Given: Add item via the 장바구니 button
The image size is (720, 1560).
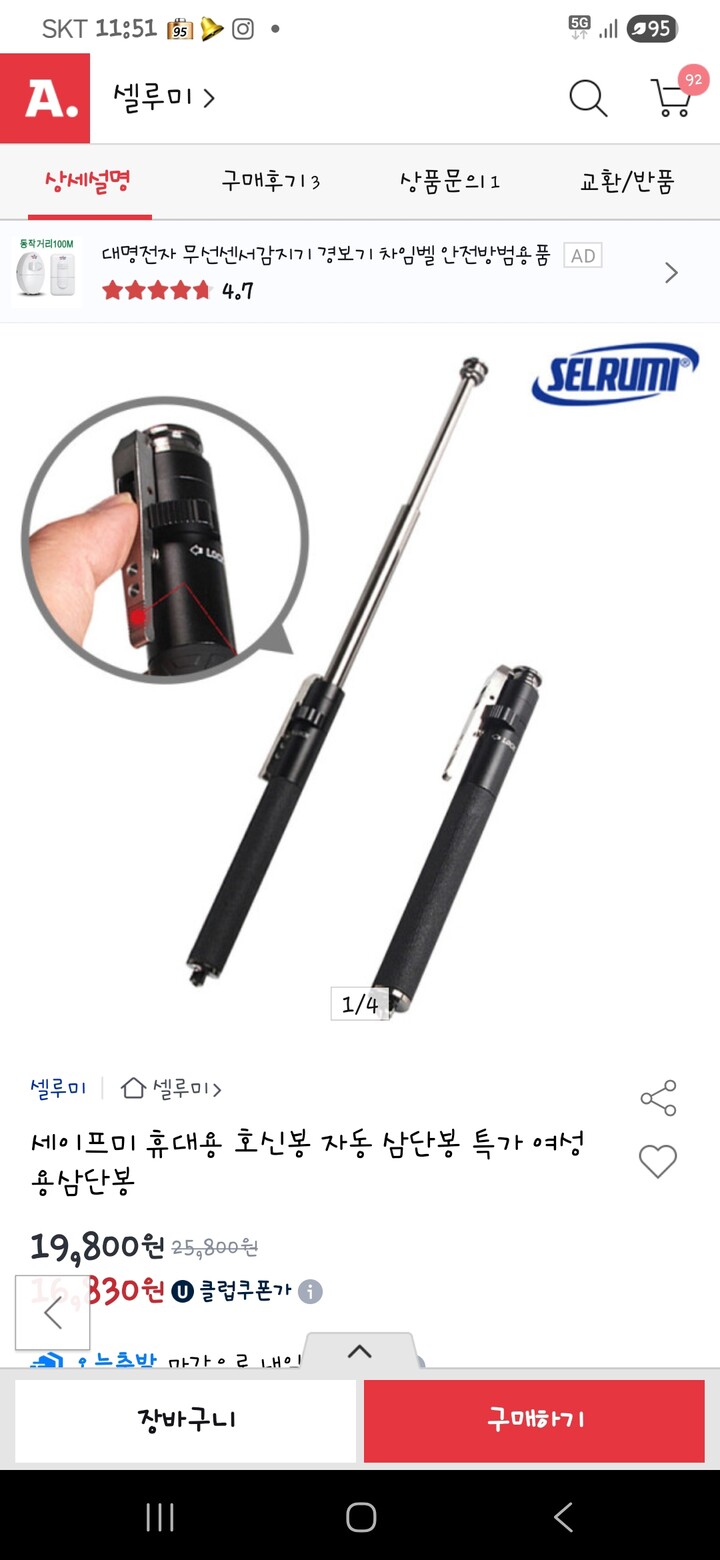Looking at the screenshot, I should point(185,1420).
